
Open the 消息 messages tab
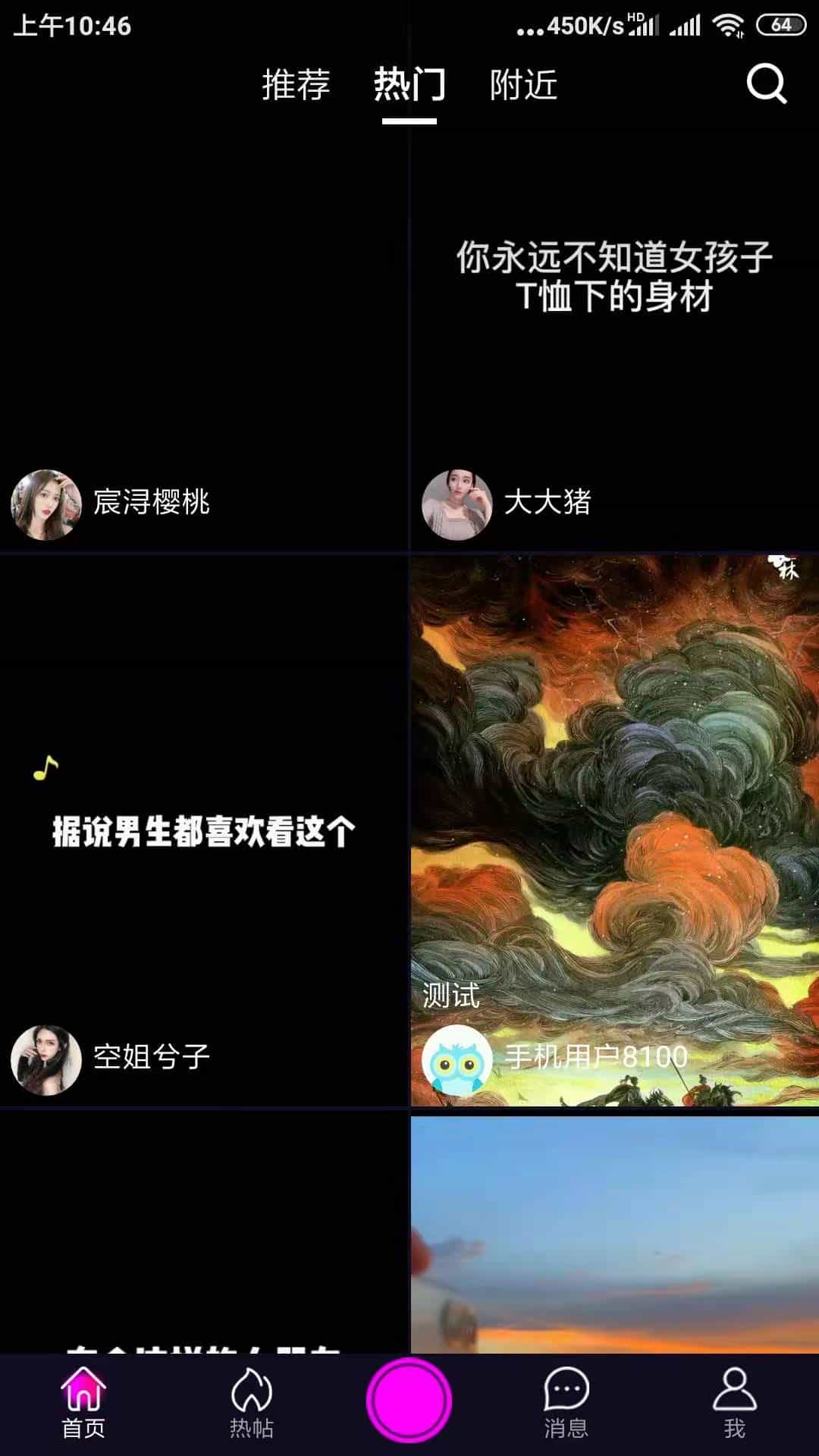pyautogui.click(x=566, y=1403)
